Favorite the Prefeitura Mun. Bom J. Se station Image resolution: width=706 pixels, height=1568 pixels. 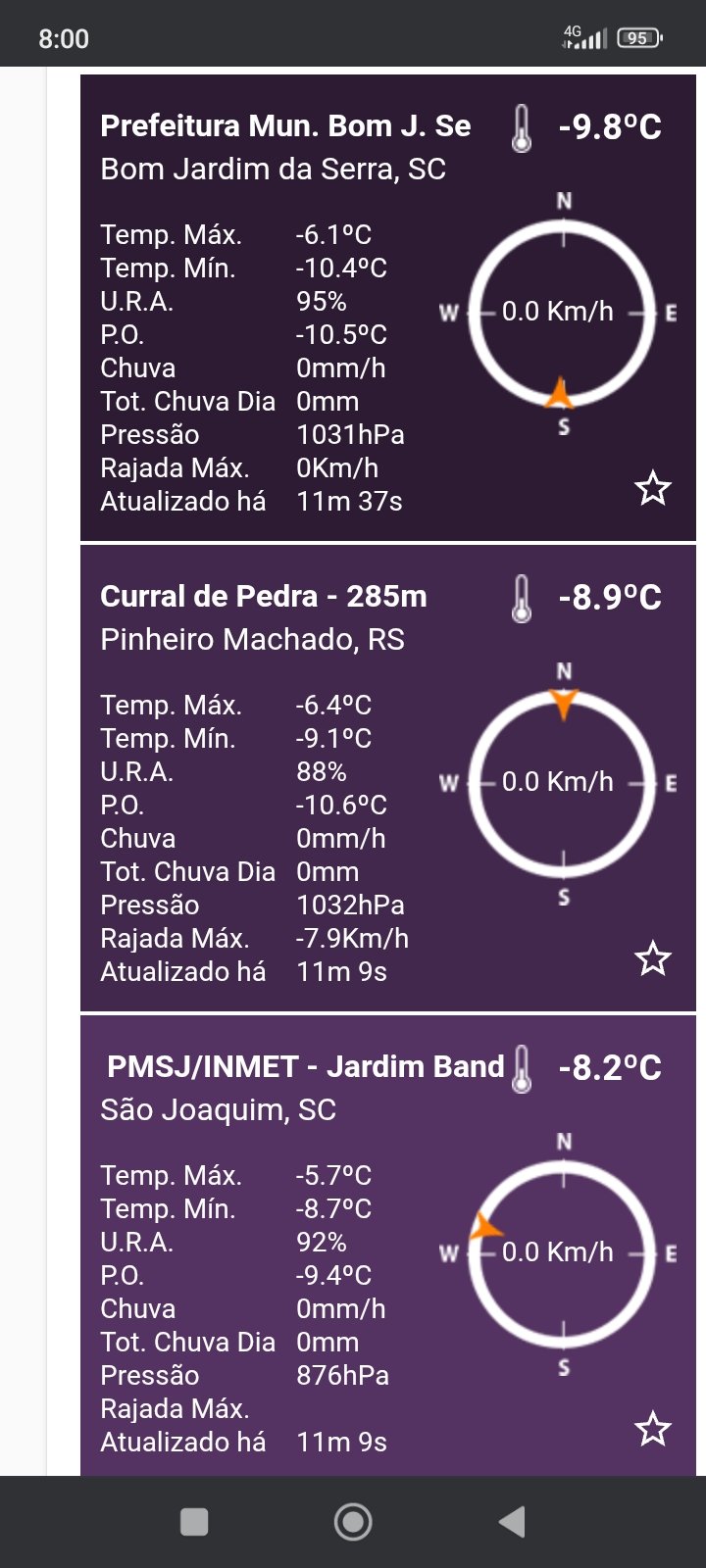click(653, 488)
